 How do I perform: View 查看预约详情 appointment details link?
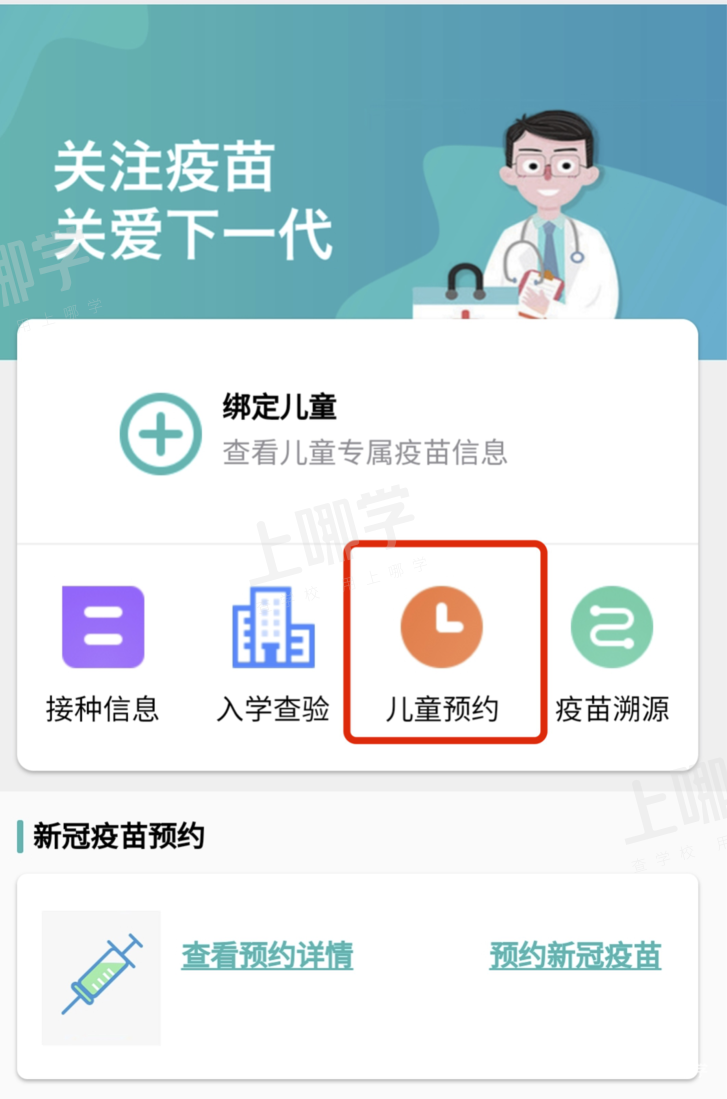[x=267, y=956]
